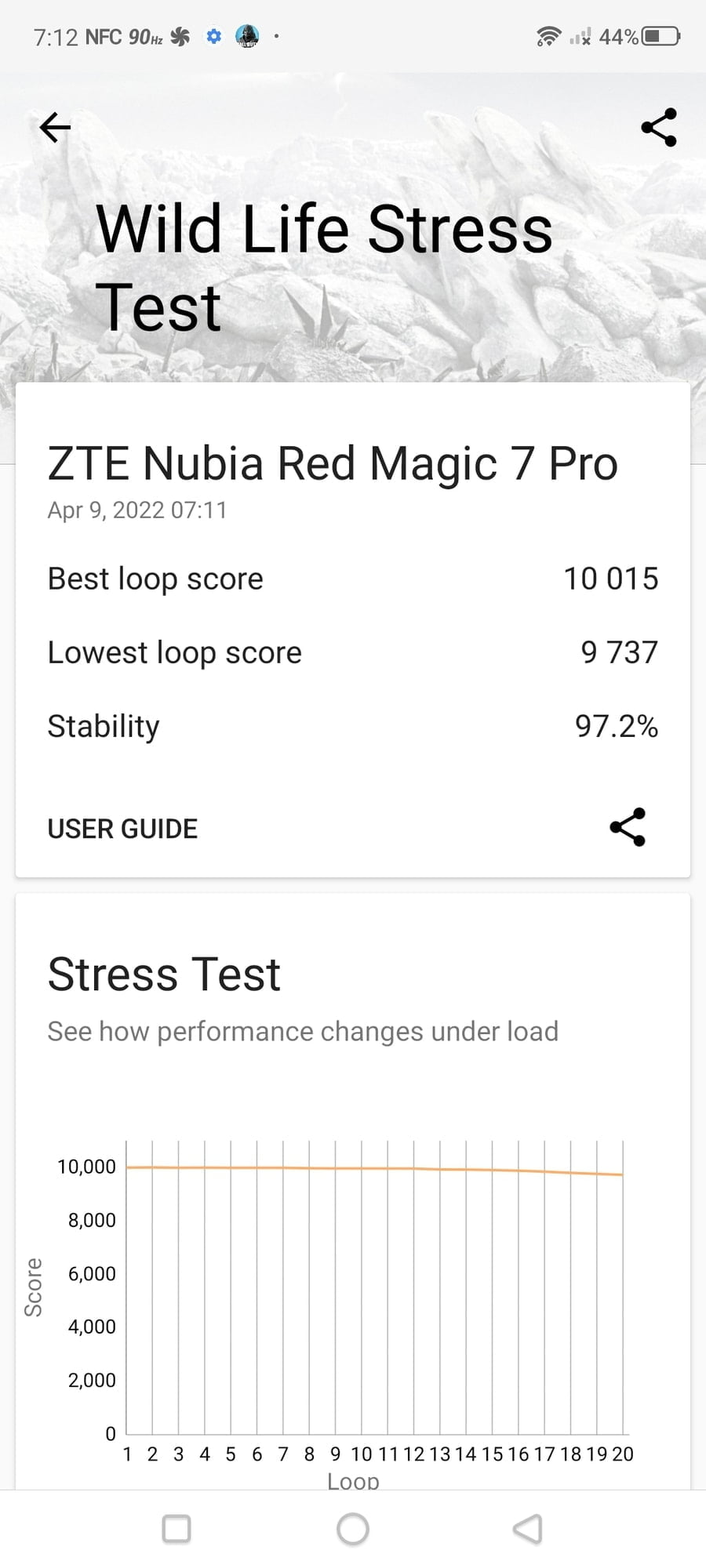Tap the system back triangle
Image resolution: width=706 pixels, height=1568 pixels.
pyautogui.click(x=528, y=1528)
